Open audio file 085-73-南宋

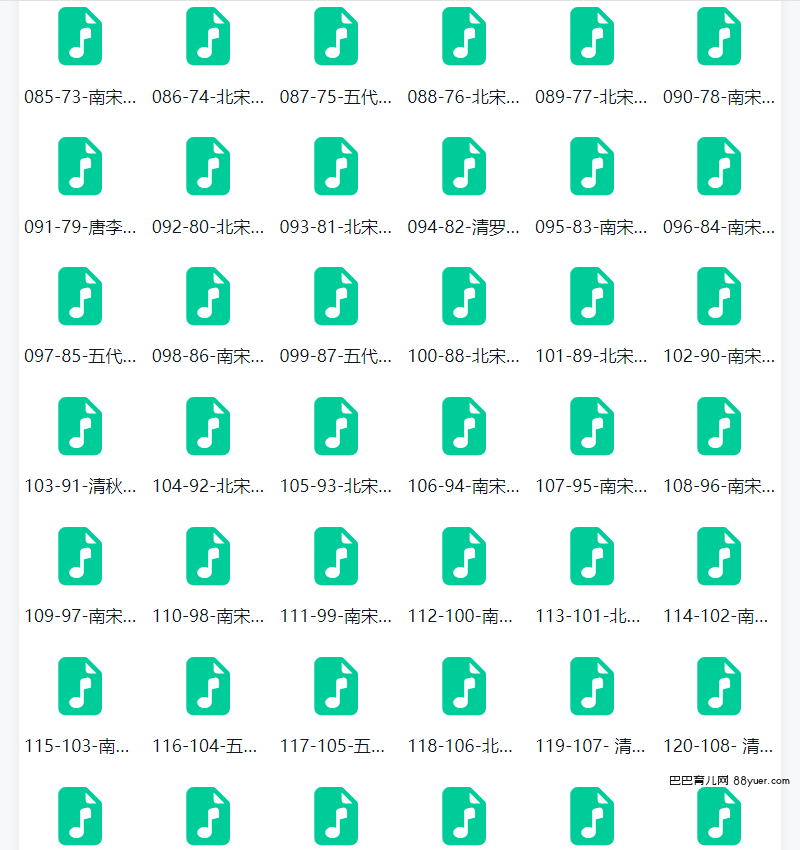tap(80, 36)
